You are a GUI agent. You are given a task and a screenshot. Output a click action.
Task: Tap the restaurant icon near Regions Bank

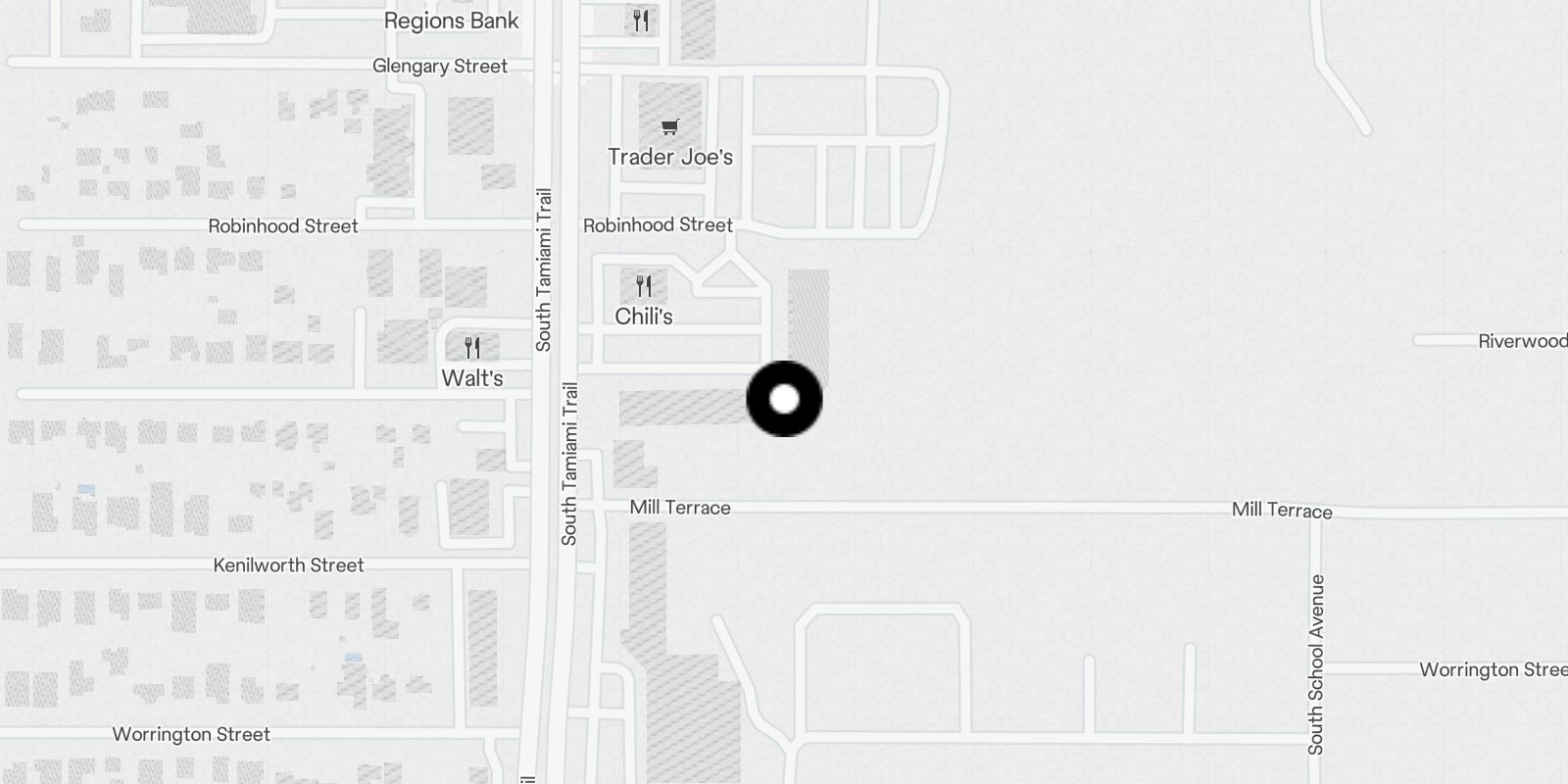641,21
